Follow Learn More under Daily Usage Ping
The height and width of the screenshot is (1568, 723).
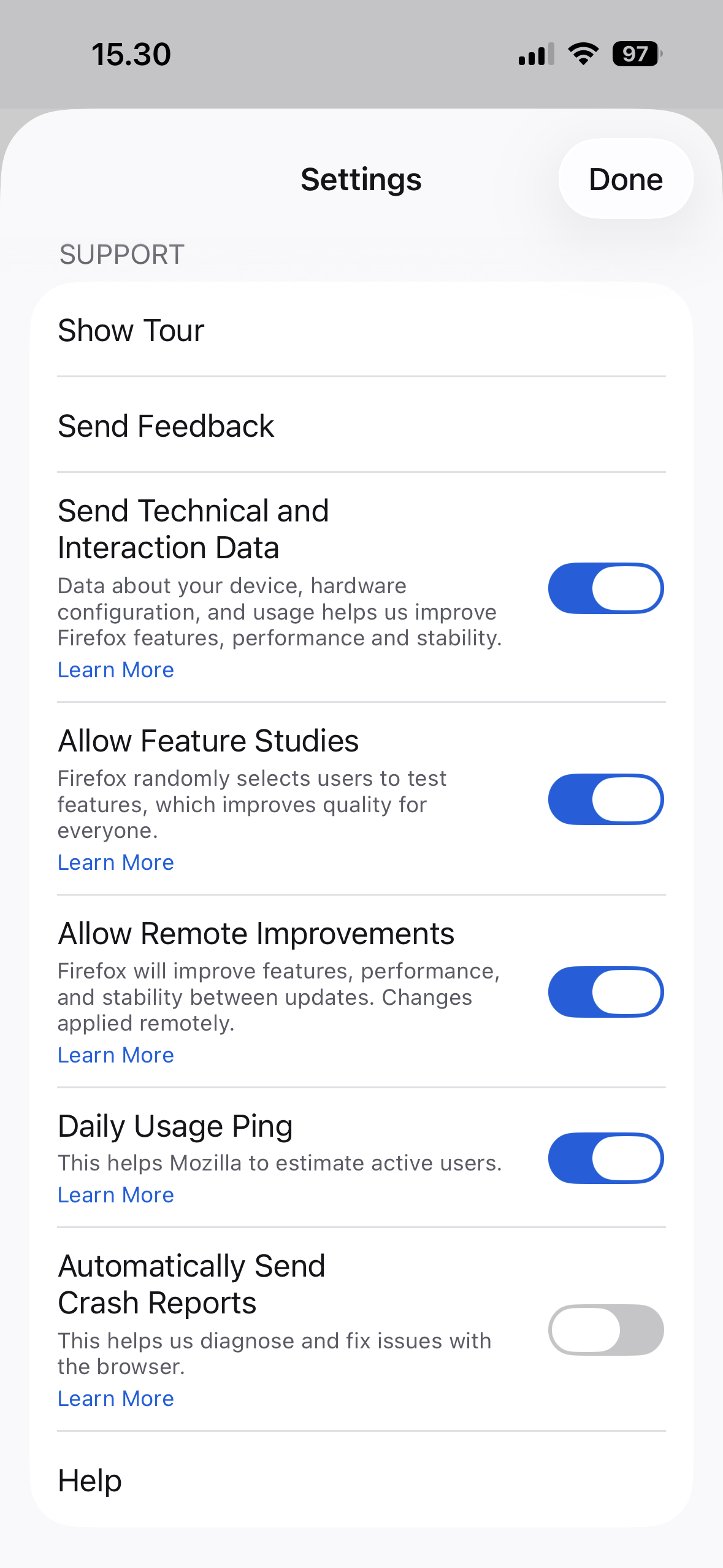116,1195
